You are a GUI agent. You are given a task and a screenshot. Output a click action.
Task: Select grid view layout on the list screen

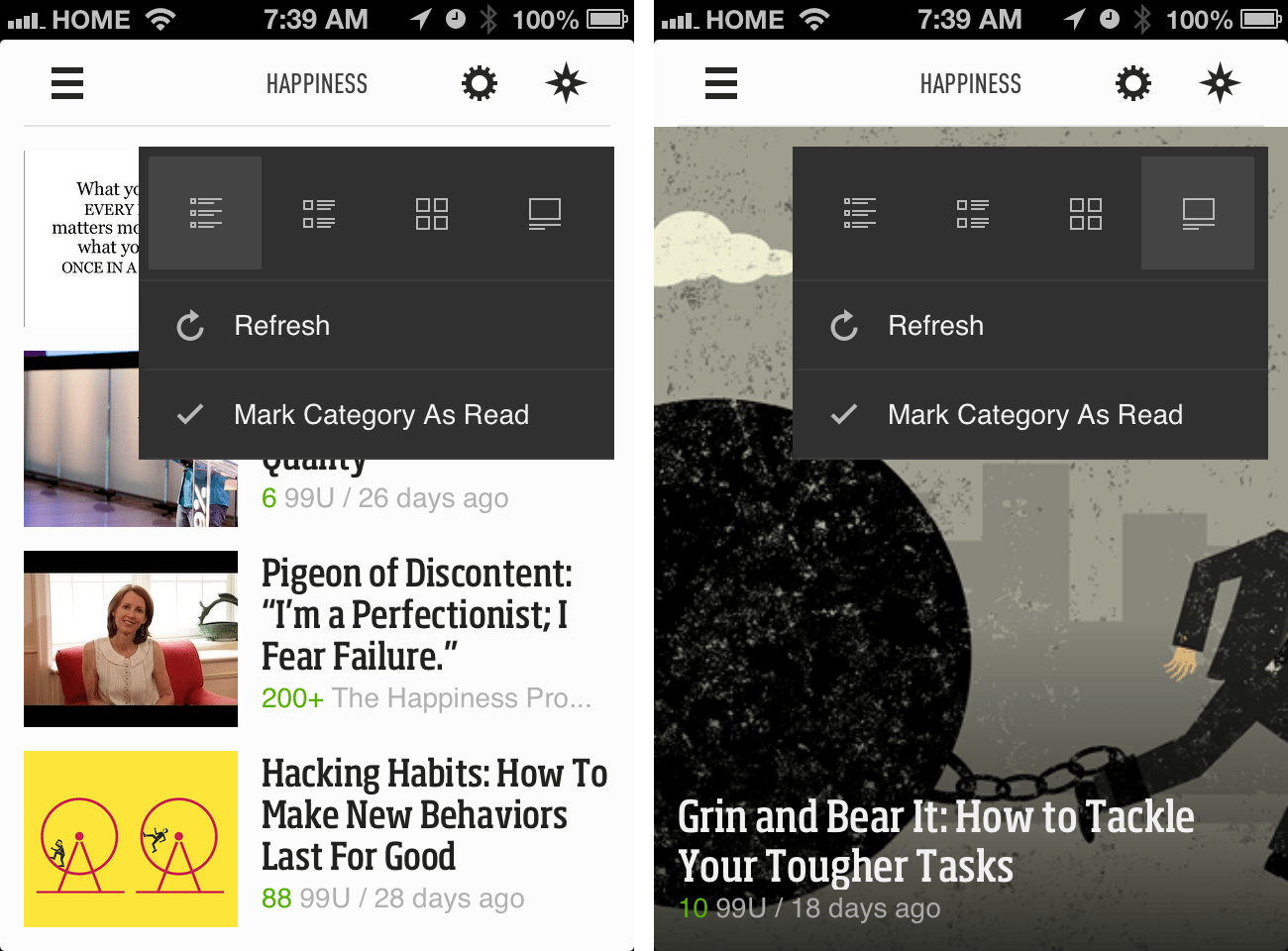tap(432, 213)
